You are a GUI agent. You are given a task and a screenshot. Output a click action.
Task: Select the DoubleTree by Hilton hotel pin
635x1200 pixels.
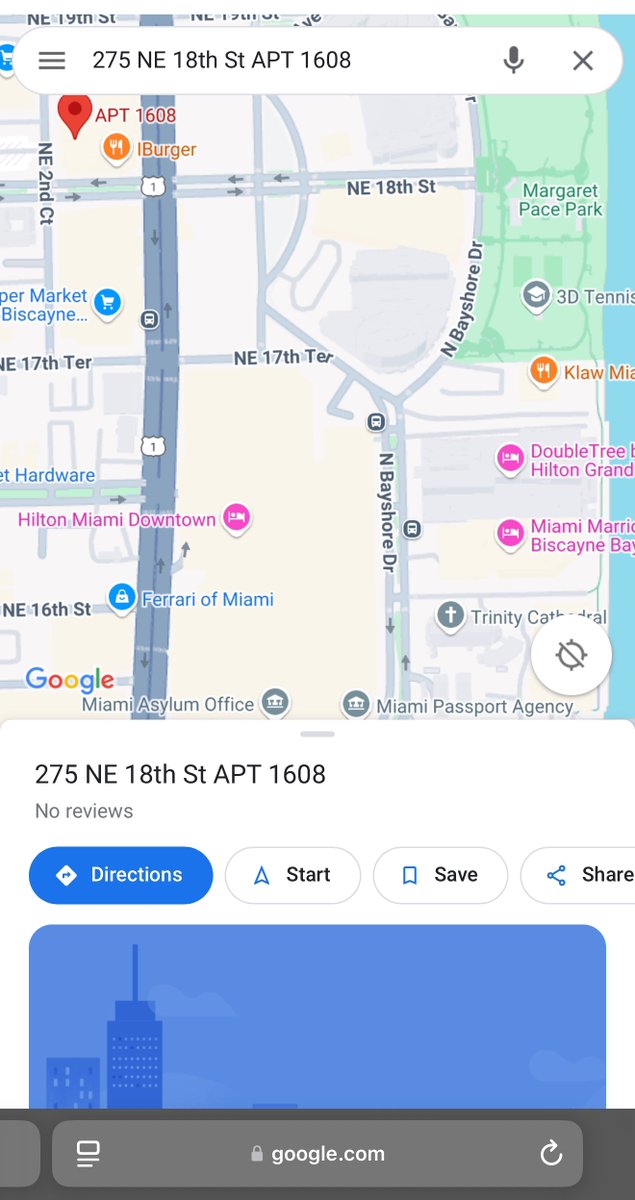[x=511, y=459]
